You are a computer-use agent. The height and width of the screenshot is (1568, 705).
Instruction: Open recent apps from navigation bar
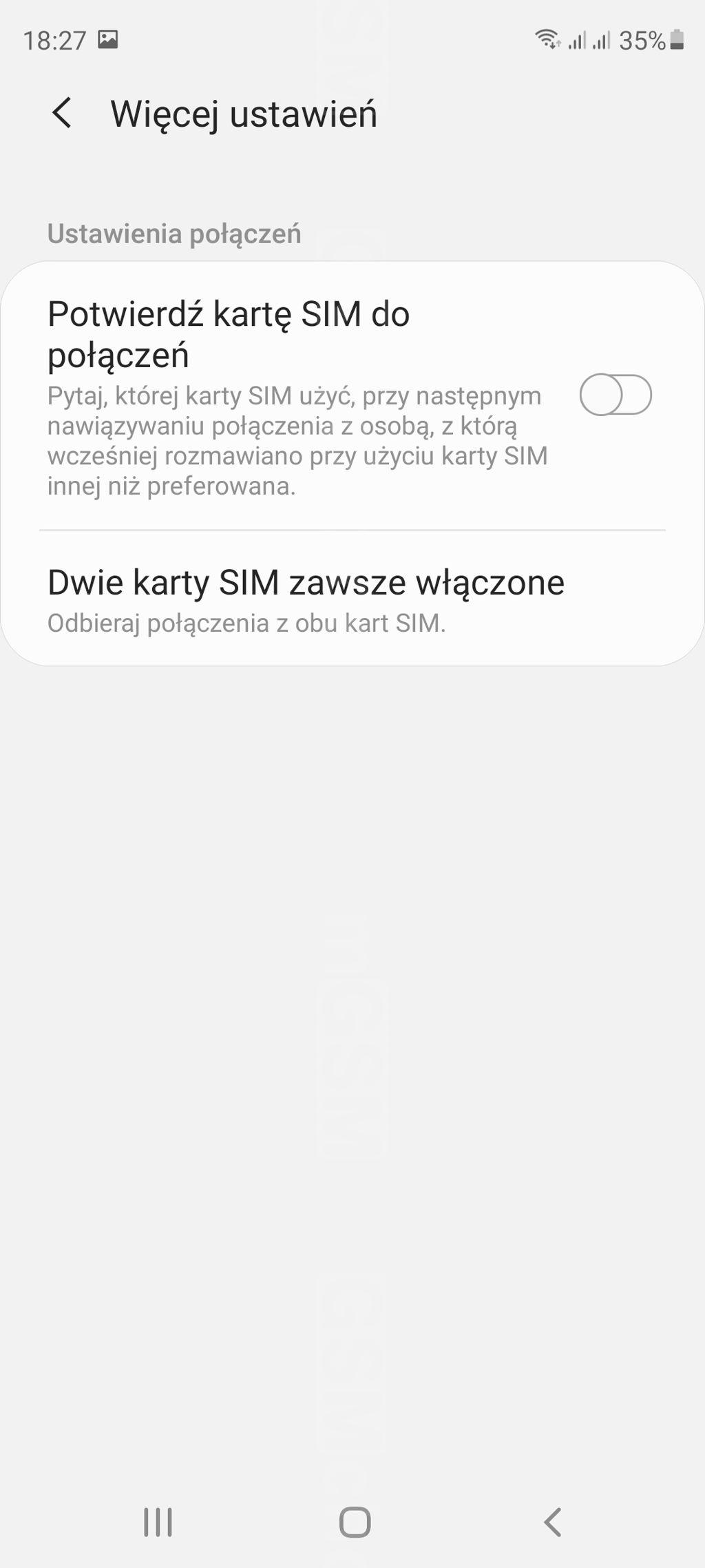pos(158,1521)
